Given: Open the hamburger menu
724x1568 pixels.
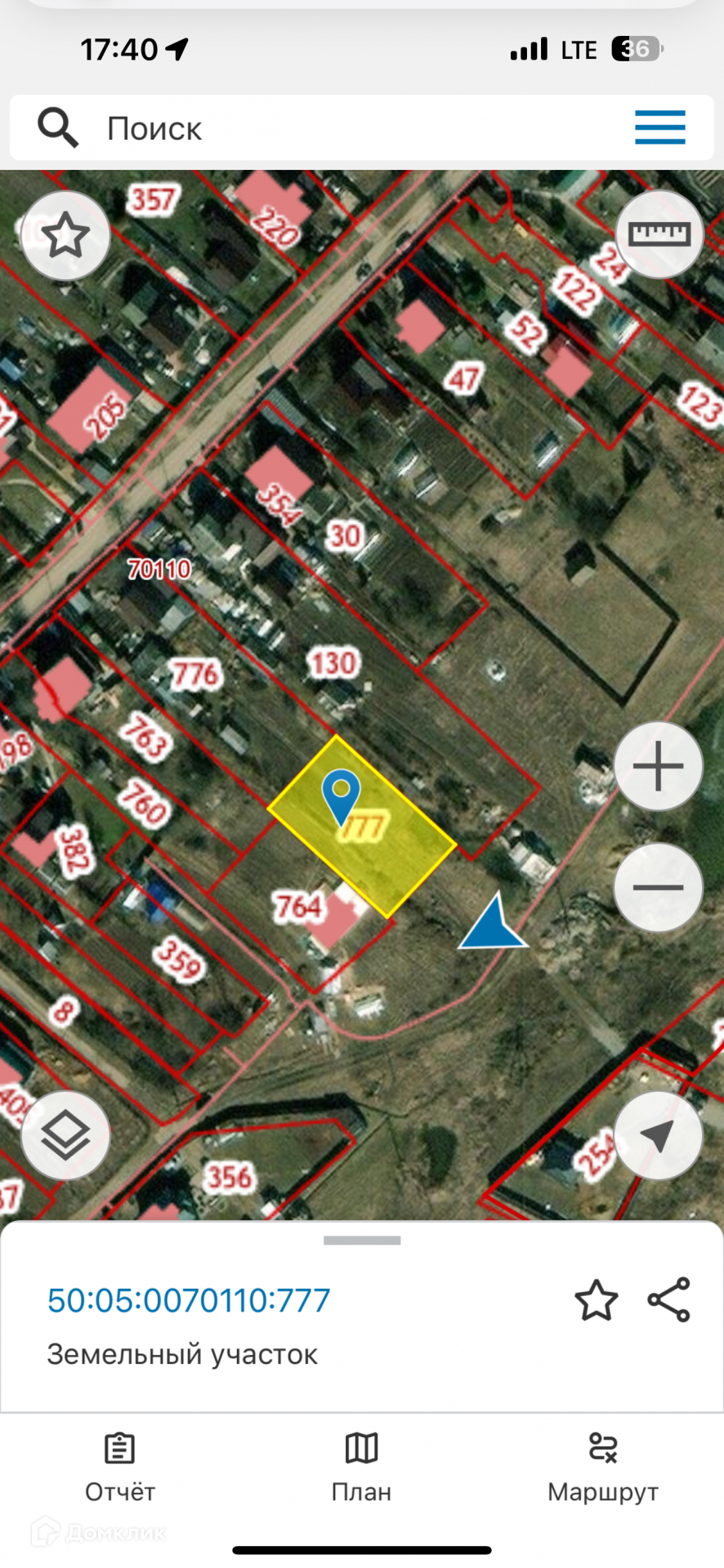Looking at the screenshot, I should pyautogui.click(x=659, y=127).
